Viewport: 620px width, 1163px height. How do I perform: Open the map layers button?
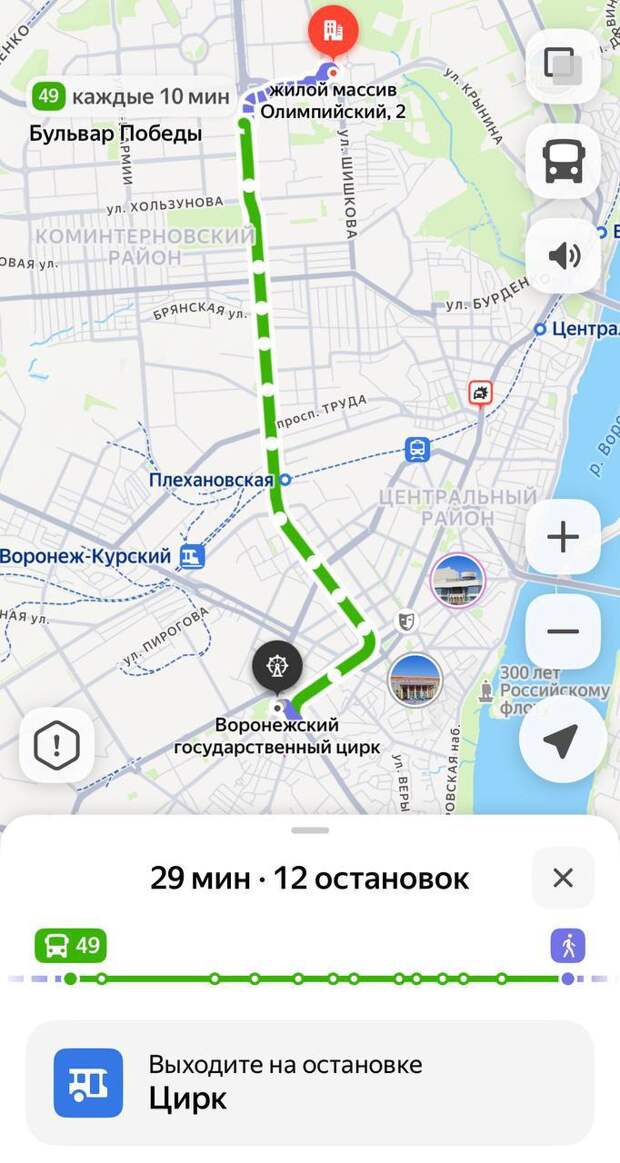coord(563,66)
